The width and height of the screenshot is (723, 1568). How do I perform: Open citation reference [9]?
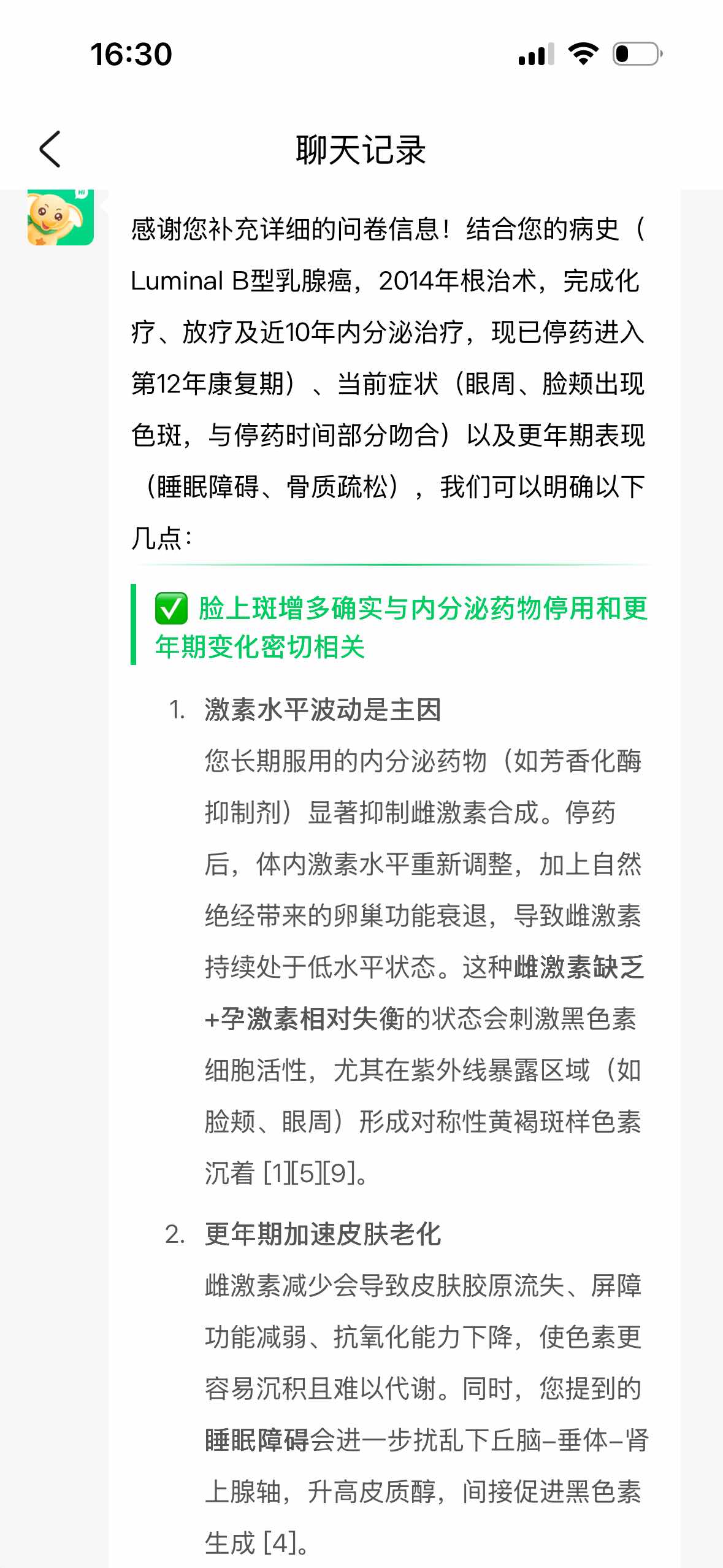point(339,1173)
